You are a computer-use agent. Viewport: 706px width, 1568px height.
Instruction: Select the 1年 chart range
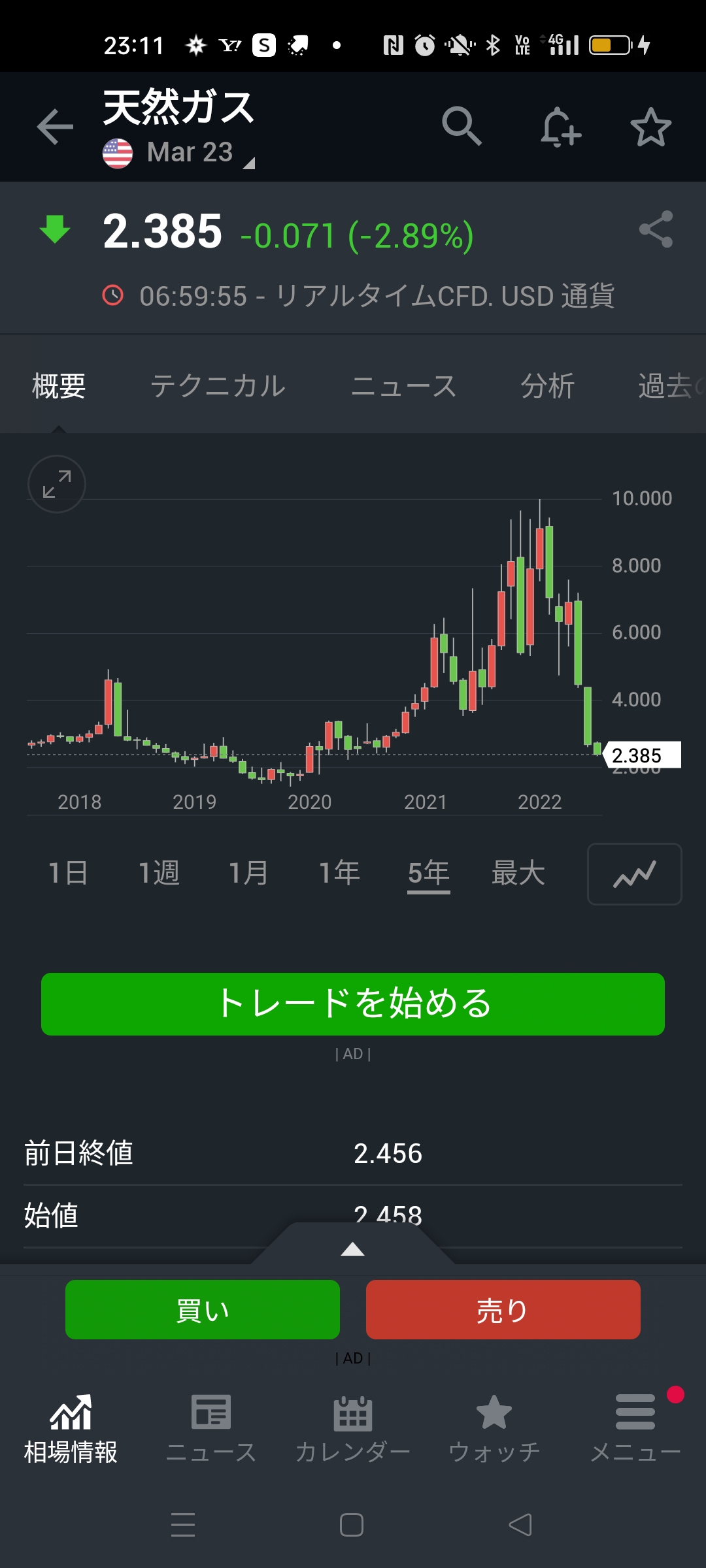(x=339, y=873)
